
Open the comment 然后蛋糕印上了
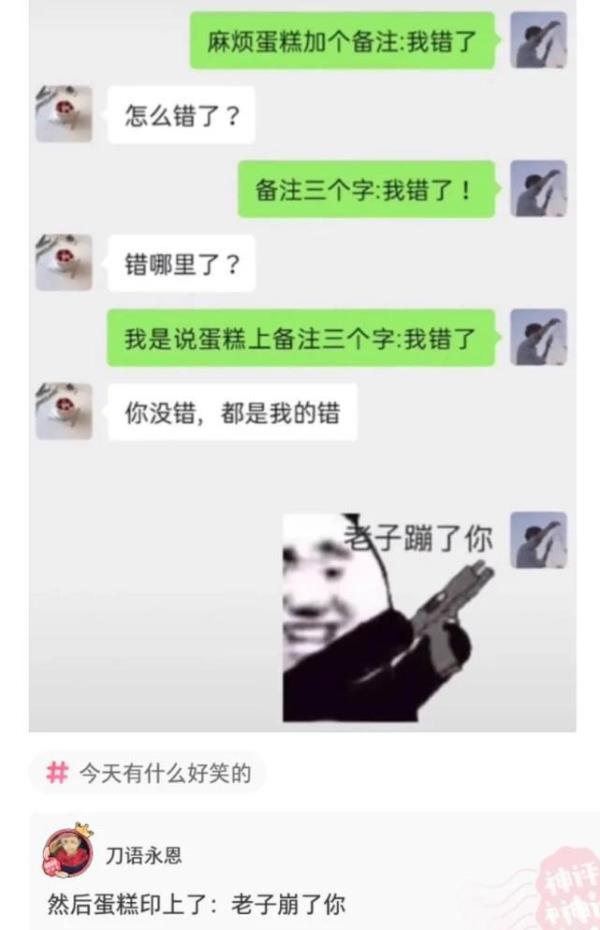click(197, 904)
